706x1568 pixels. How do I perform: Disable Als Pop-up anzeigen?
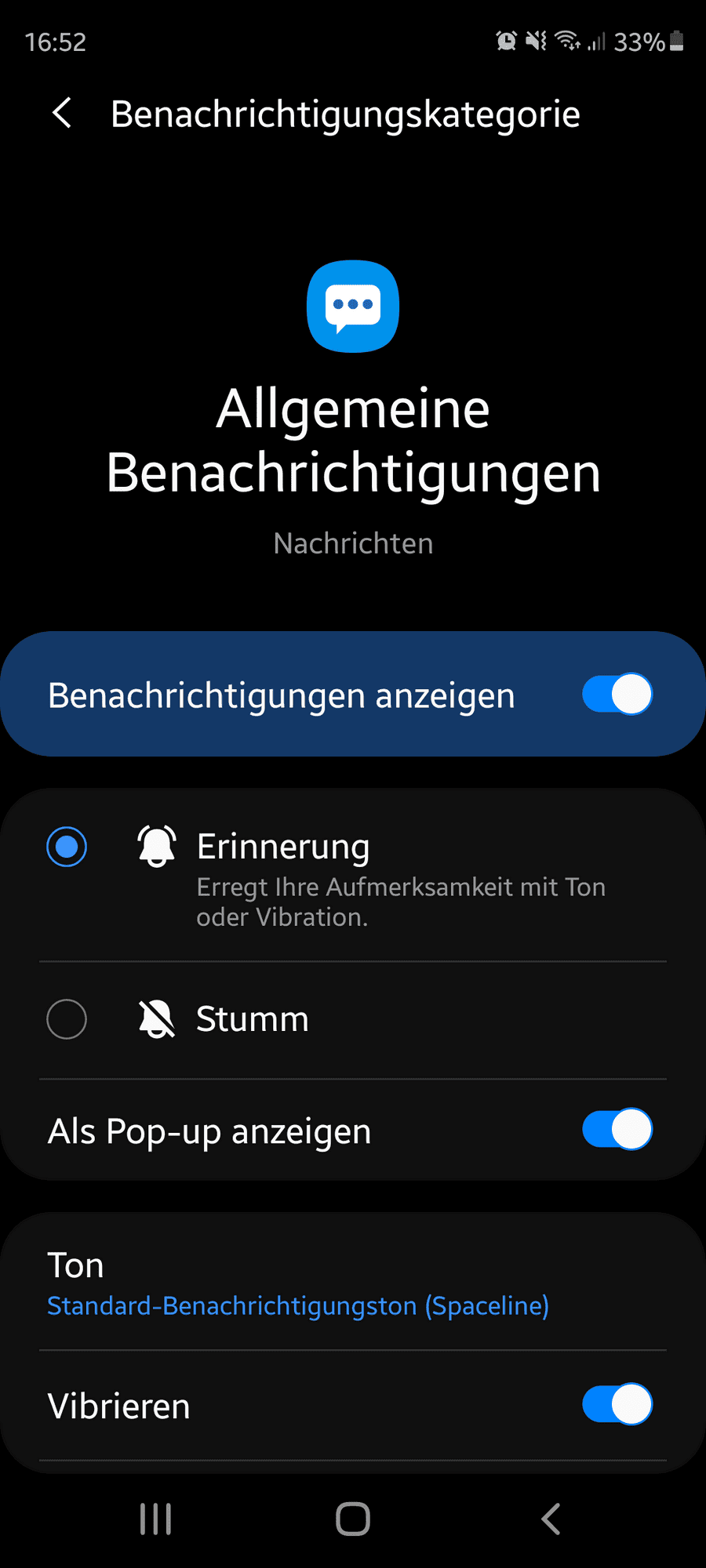point(617,1130)
